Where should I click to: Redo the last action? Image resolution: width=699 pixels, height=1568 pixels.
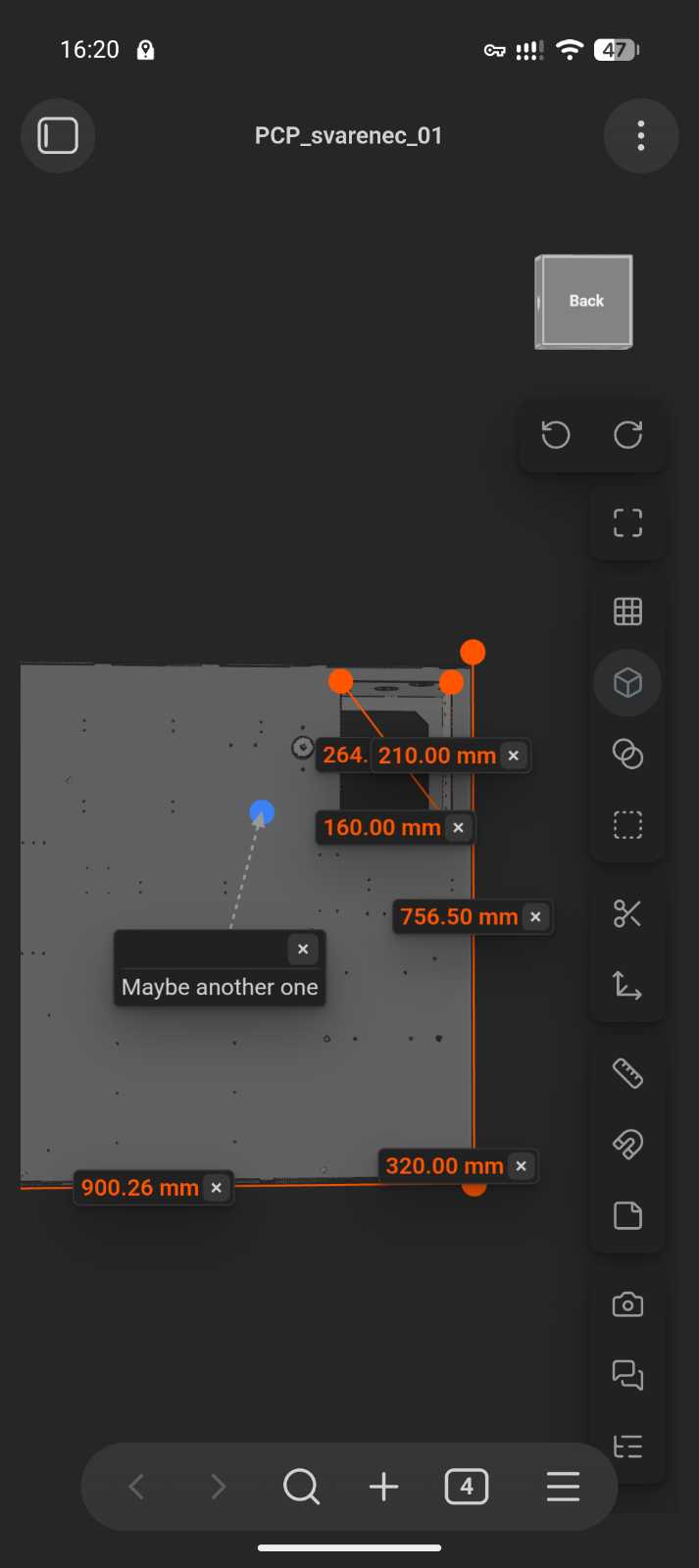click(628, 434)
